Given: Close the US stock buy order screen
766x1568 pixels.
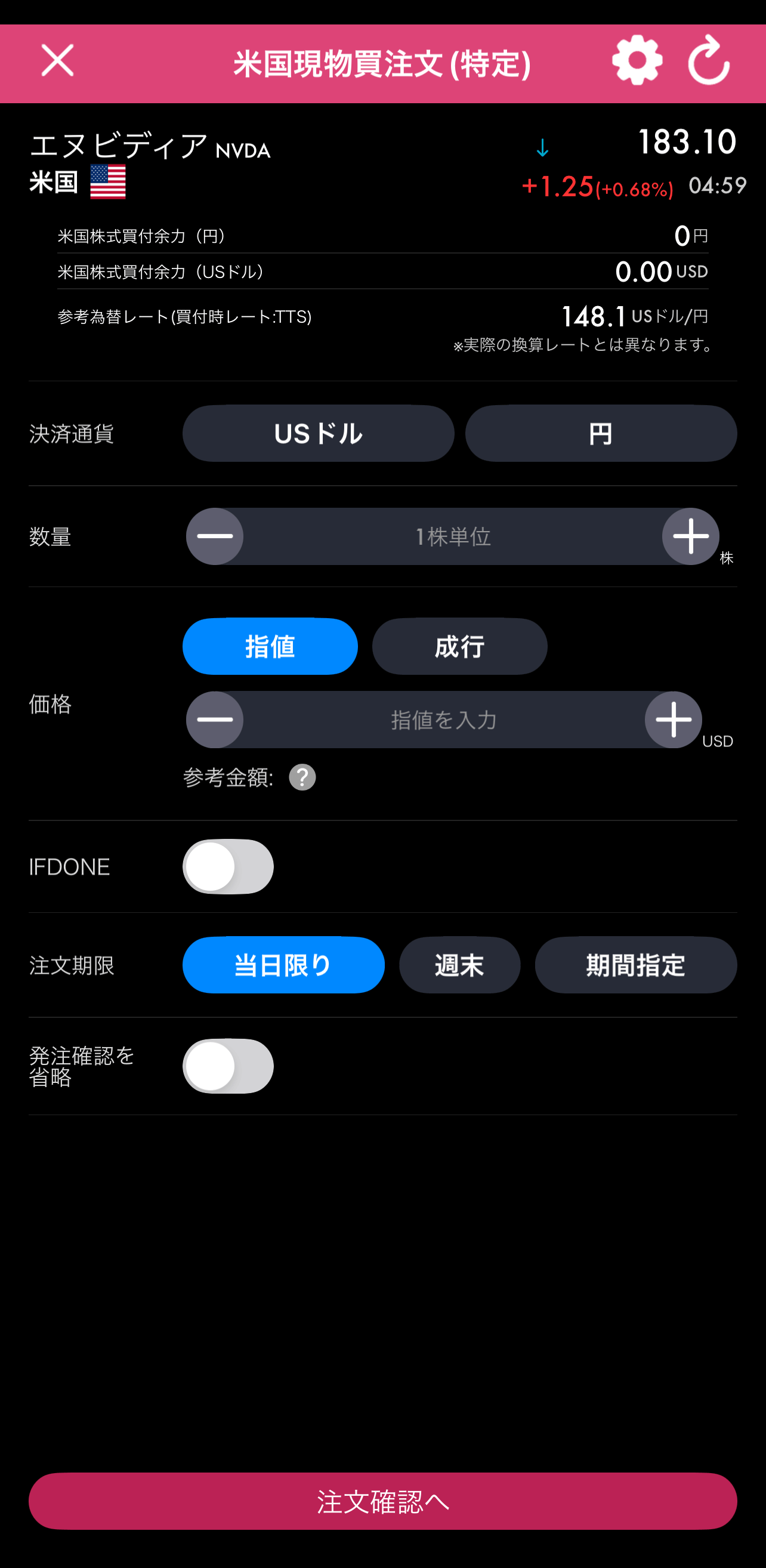Looking at the screenshot, I should [x=58, y=60].
